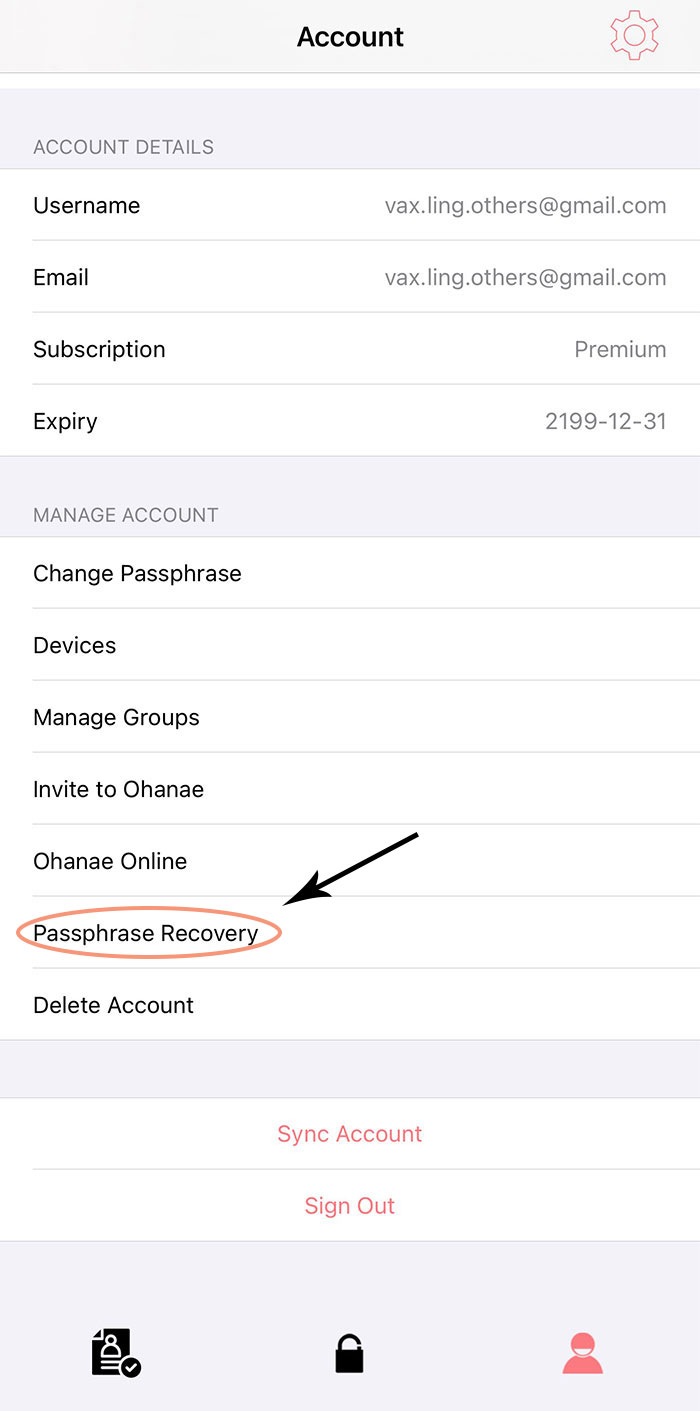Screen dimensions: 700x1411
Task: Switch to the documents tab
Action: [x=116, y=1353]
